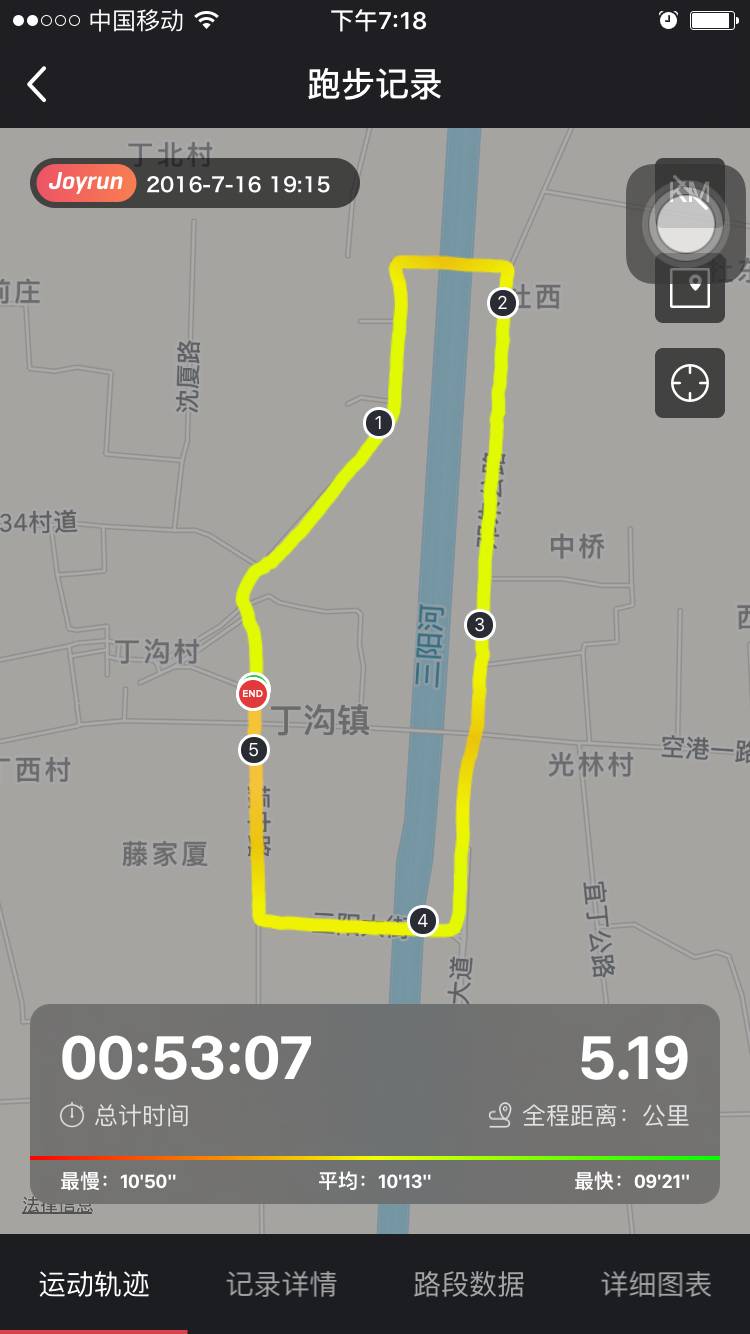Open the 记录详情 tab

pyautogui.click(x=281, y=1284)
